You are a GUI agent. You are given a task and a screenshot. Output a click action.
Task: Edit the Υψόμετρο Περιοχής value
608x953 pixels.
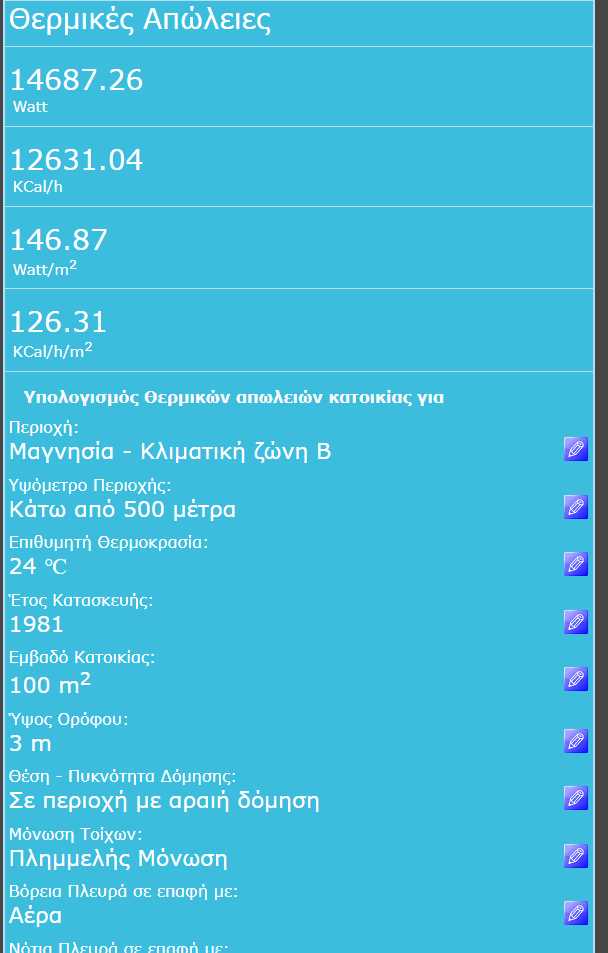(x=575, y=507)
